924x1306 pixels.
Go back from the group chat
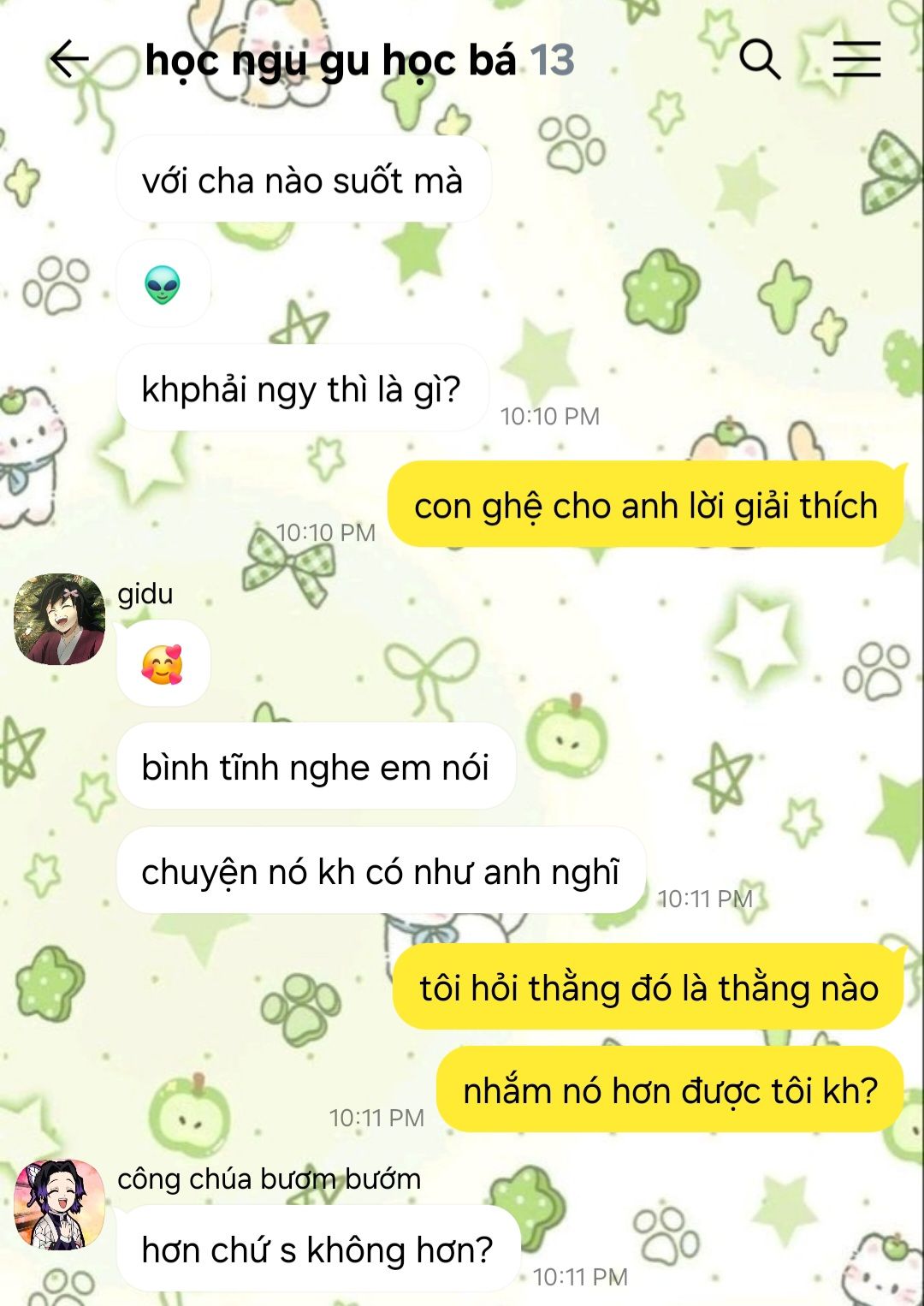click(68, 60)
